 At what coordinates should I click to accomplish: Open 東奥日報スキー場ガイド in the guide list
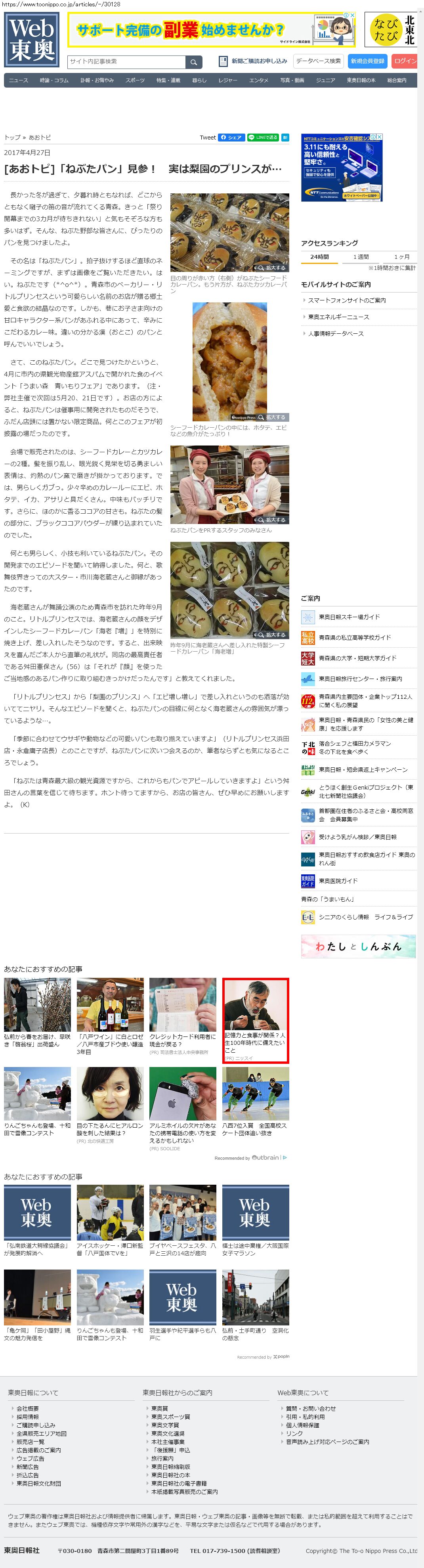click(x=349, y=617)
